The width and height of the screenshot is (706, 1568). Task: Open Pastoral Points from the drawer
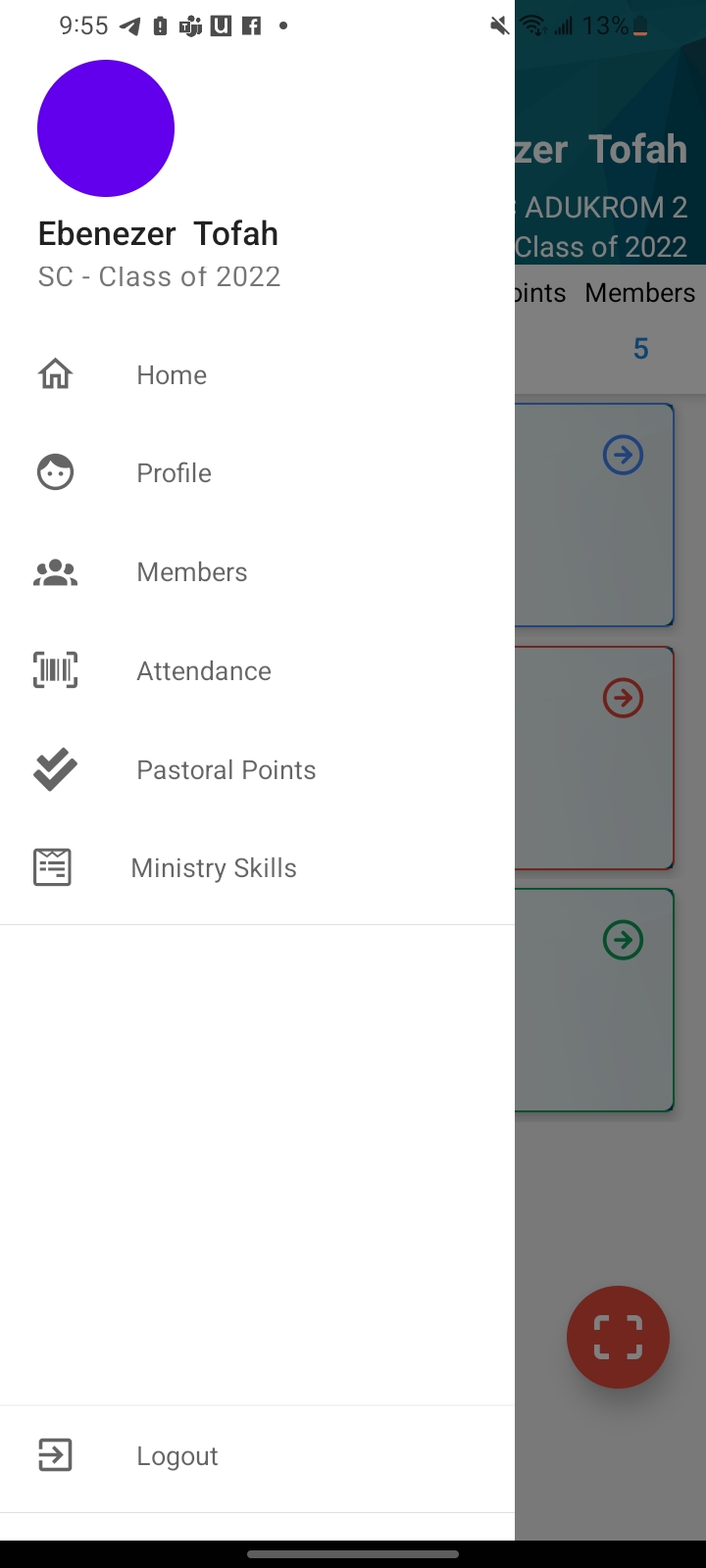click(226, 769)
